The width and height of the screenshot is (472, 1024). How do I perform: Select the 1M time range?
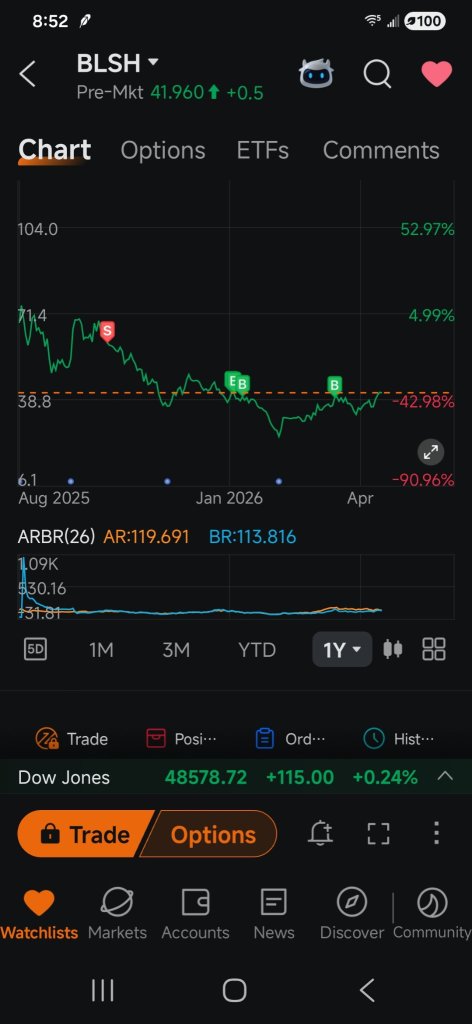(101, 650)
